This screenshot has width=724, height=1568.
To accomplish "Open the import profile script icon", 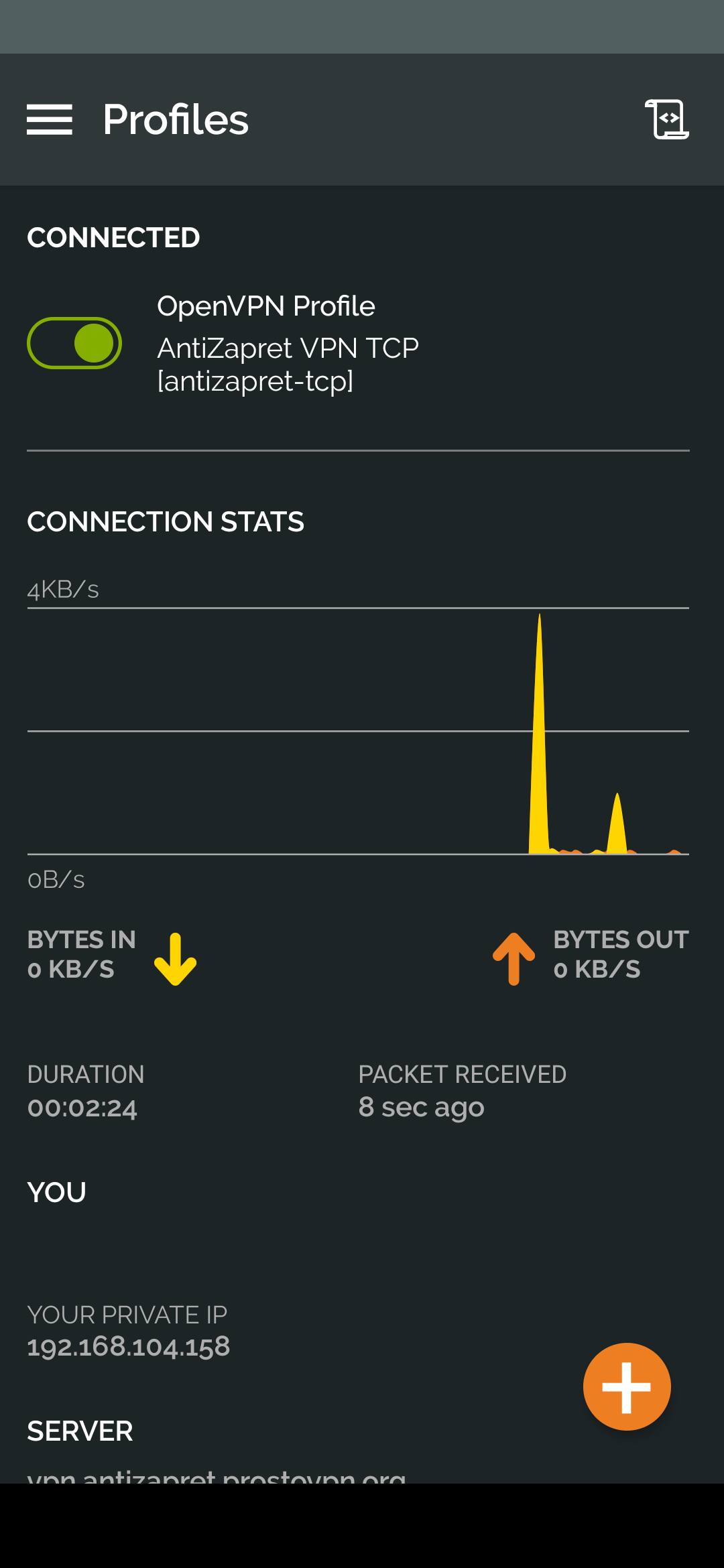I will click(x=667, y=119).
